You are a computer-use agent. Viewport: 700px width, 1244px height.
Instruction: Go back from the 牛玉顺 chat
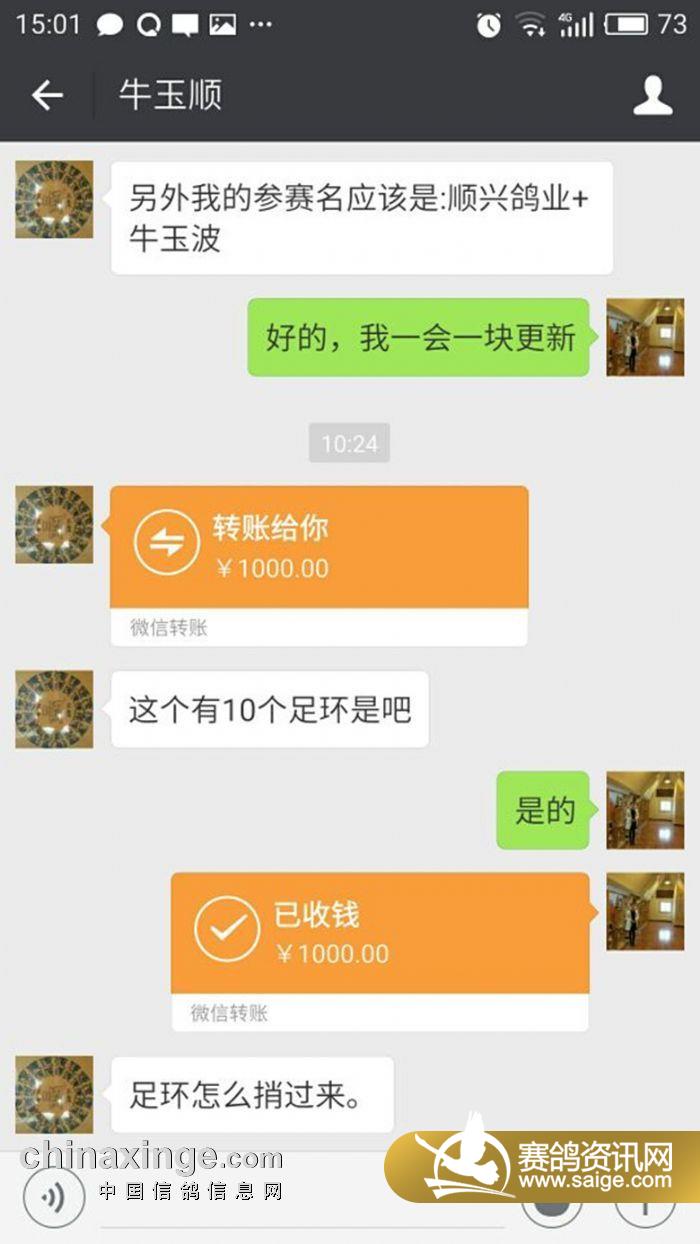tap(47, 96)
